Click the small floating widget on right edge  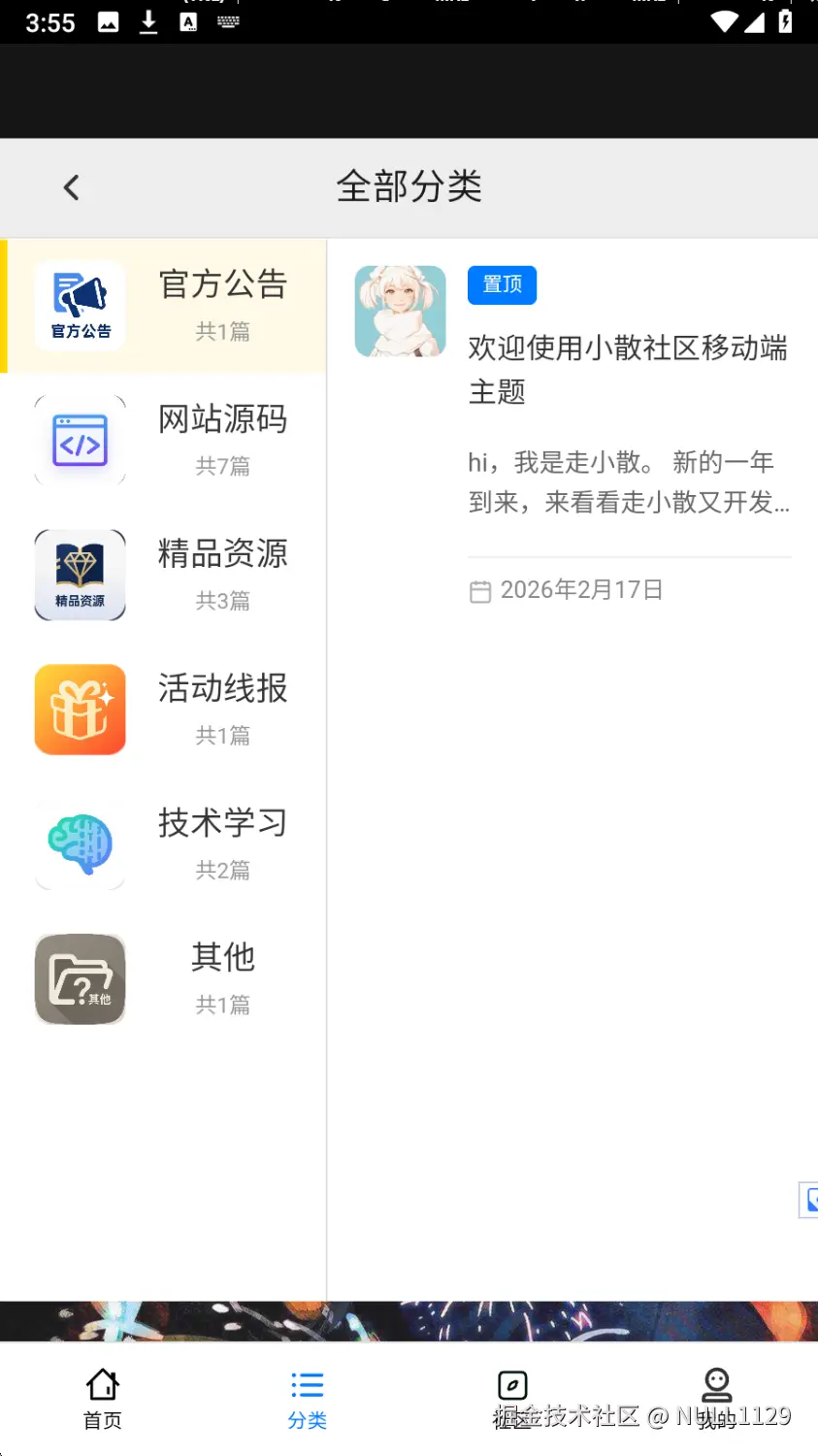(x=808, y=1201)
